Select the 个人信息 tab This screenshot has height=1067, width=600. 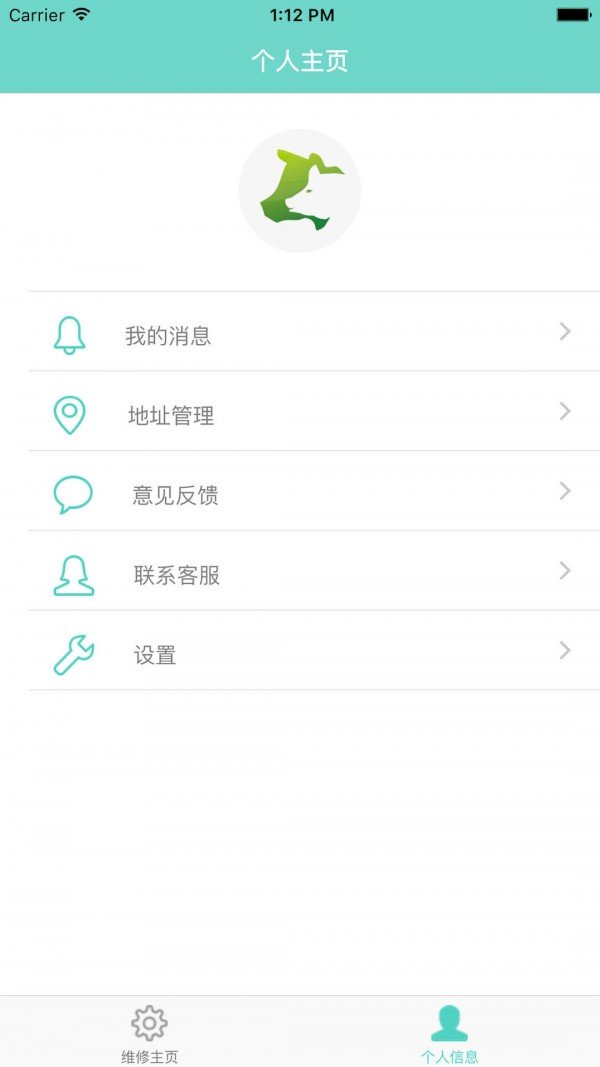[x=450, y=1033]
